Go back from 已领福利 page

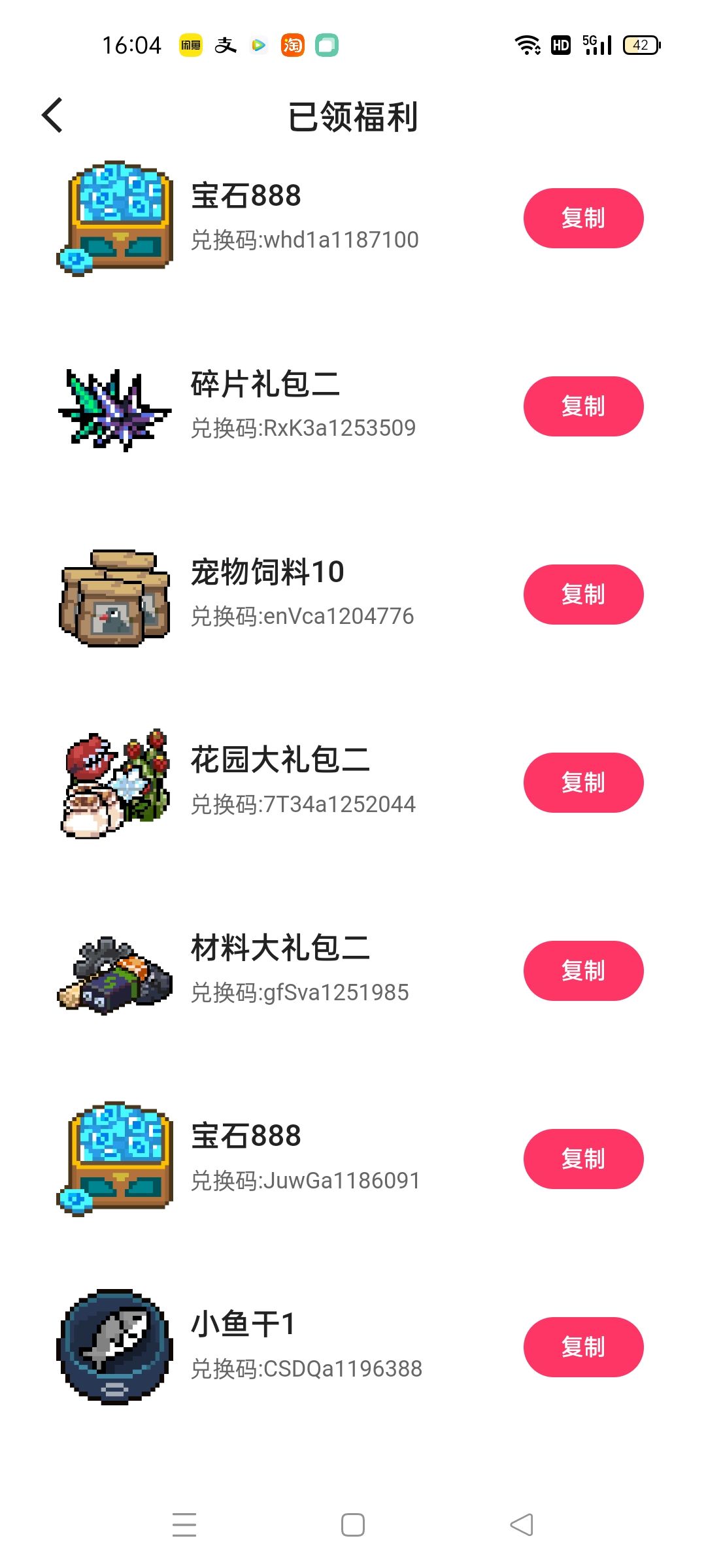[x=52, y=116]
